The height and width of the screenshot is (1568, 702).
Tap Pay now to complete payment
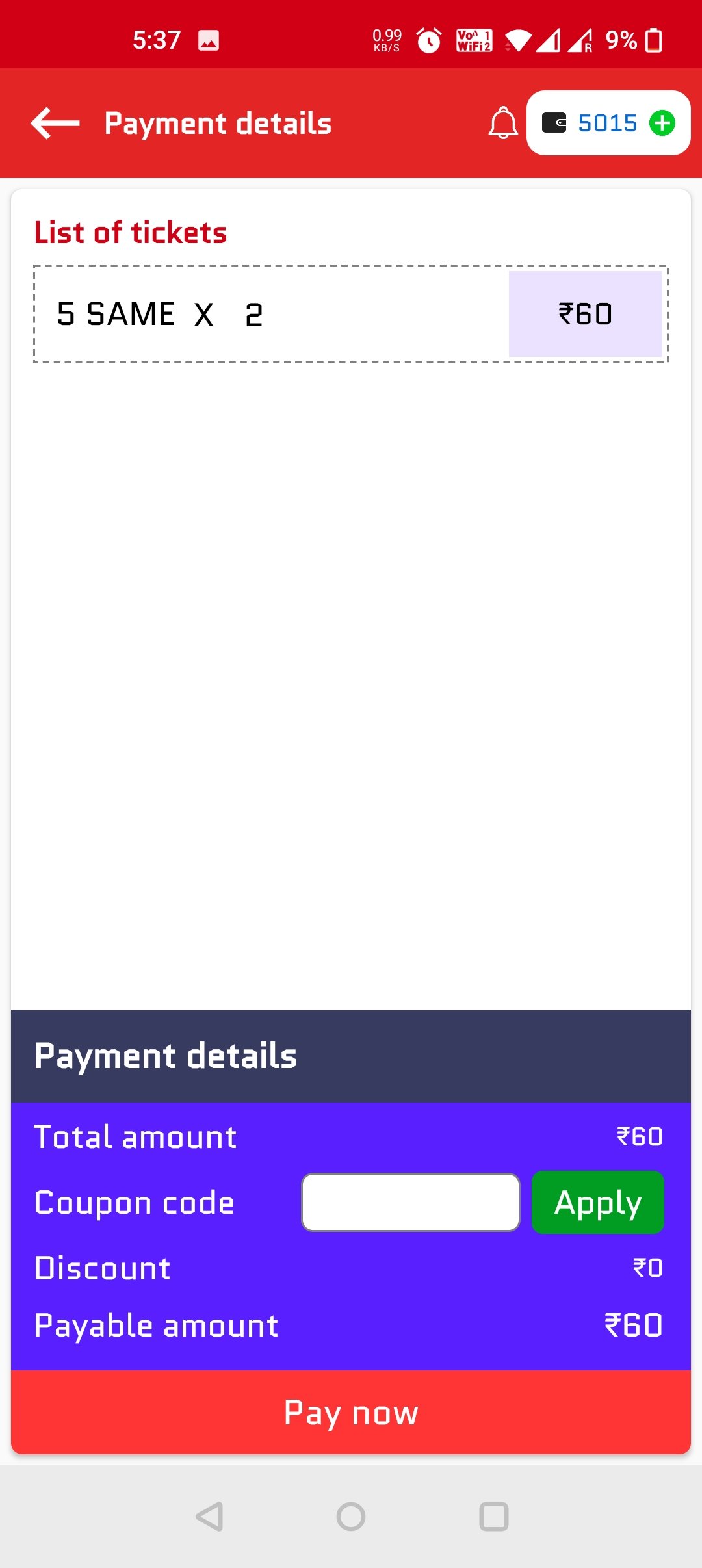pos(351,1412)
